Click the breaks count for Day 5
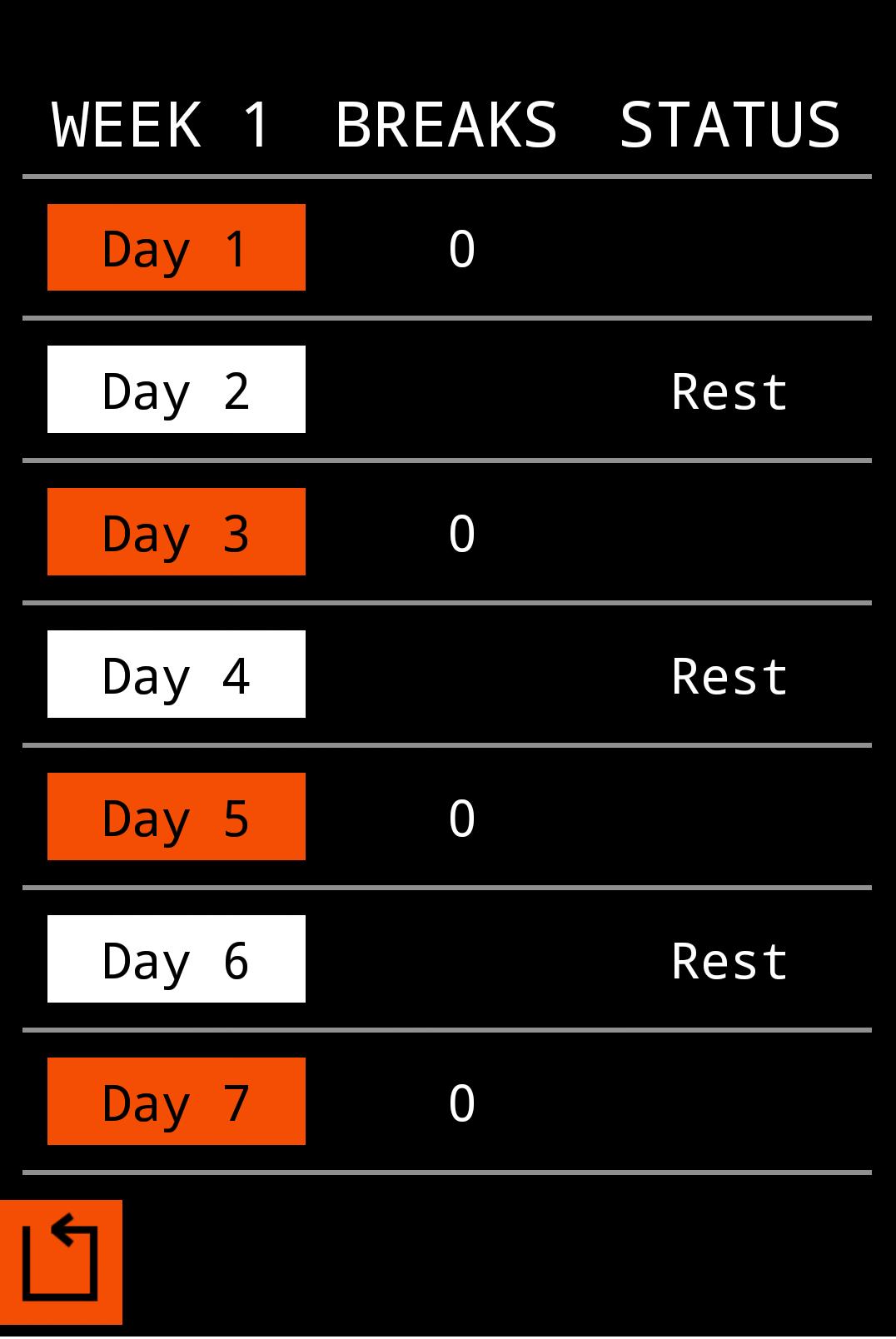Screen dimensions: 896x1339 [460, 817]
